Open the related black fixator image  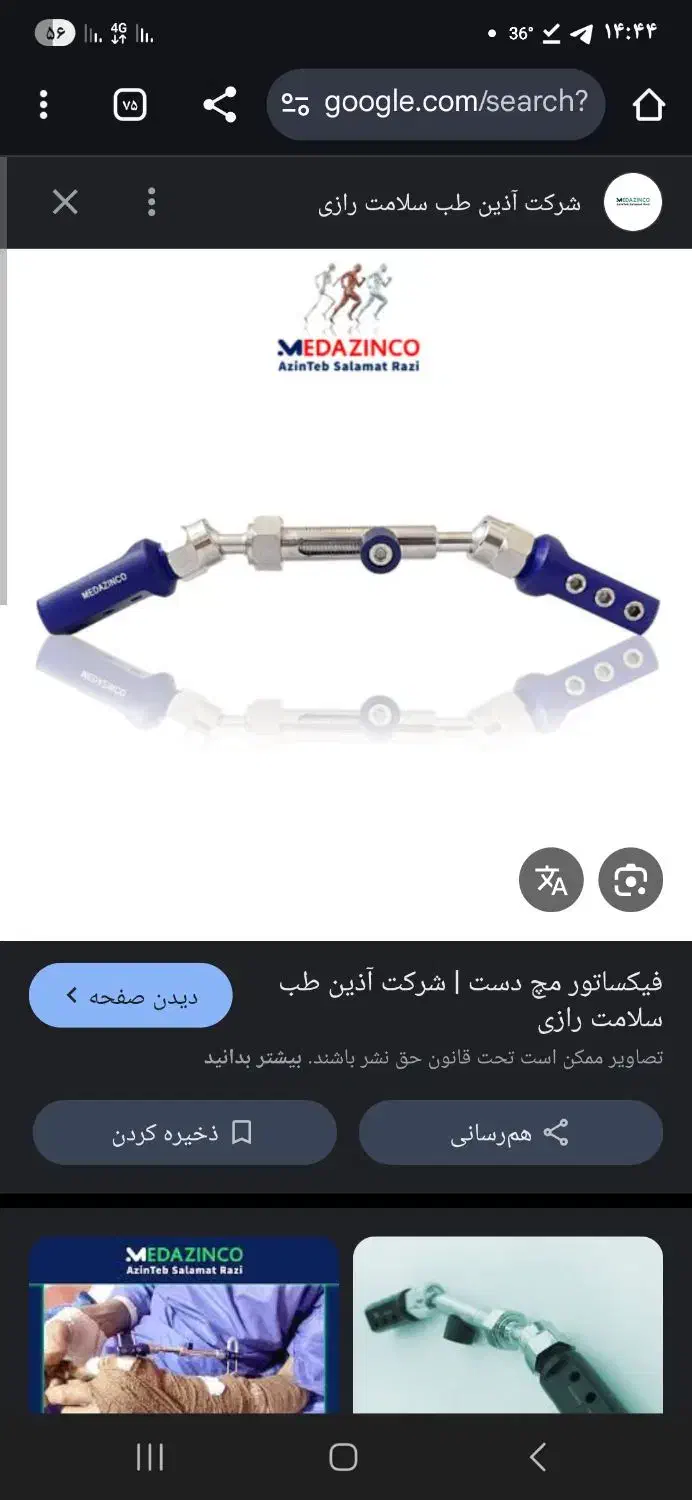[x=508, y=1325]
